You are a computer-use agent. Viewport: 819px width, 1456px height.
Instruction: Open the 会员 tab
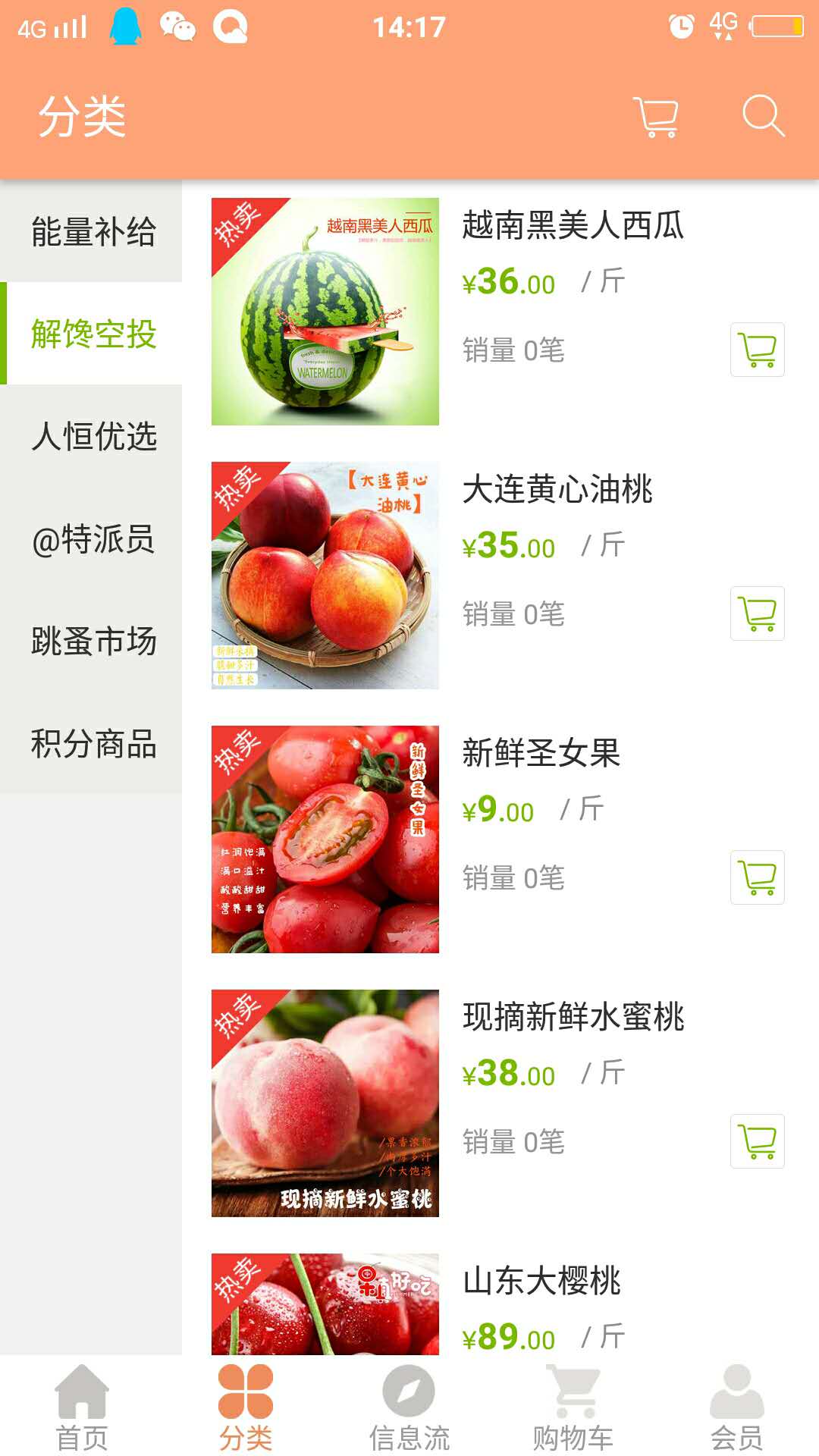tap(736, 1407)
